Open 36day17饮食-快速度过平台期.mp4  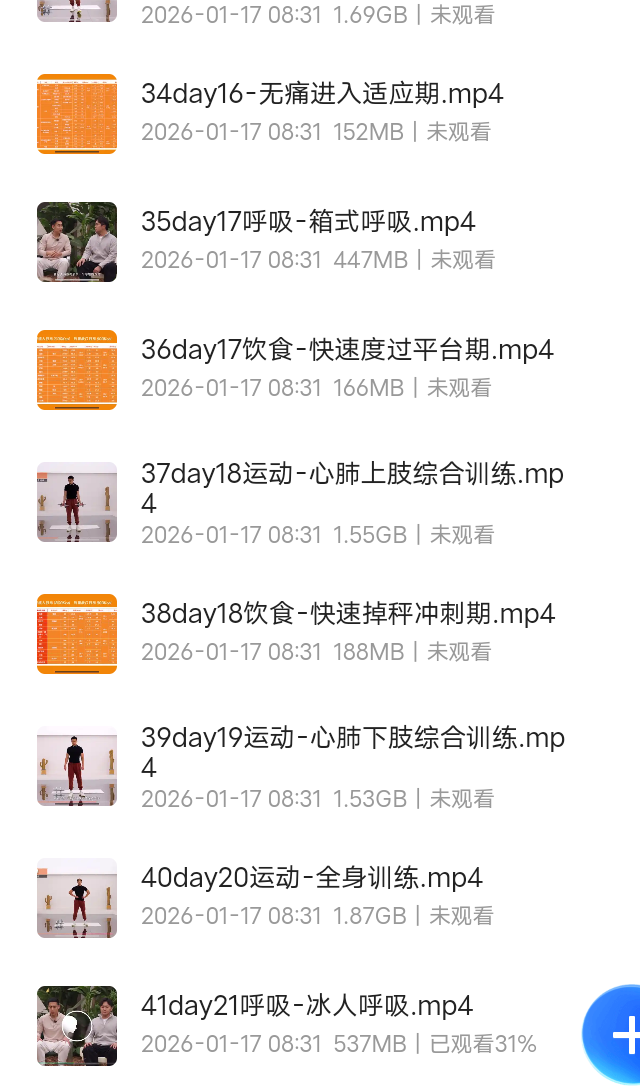pos(347,350)
